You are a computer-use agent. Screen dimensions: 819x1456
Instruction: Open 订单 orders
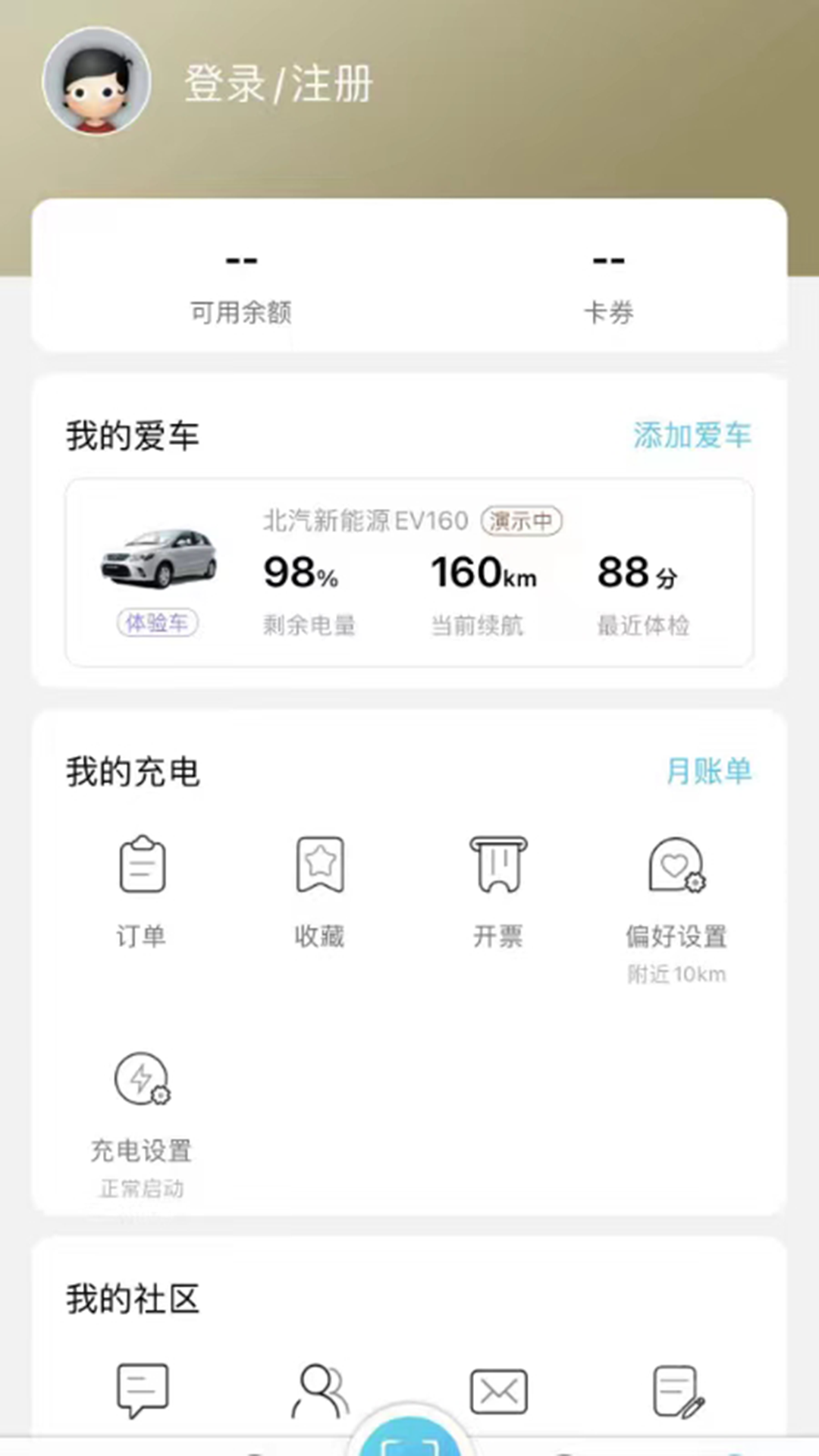pyautogui.click(x=142, y=891)
